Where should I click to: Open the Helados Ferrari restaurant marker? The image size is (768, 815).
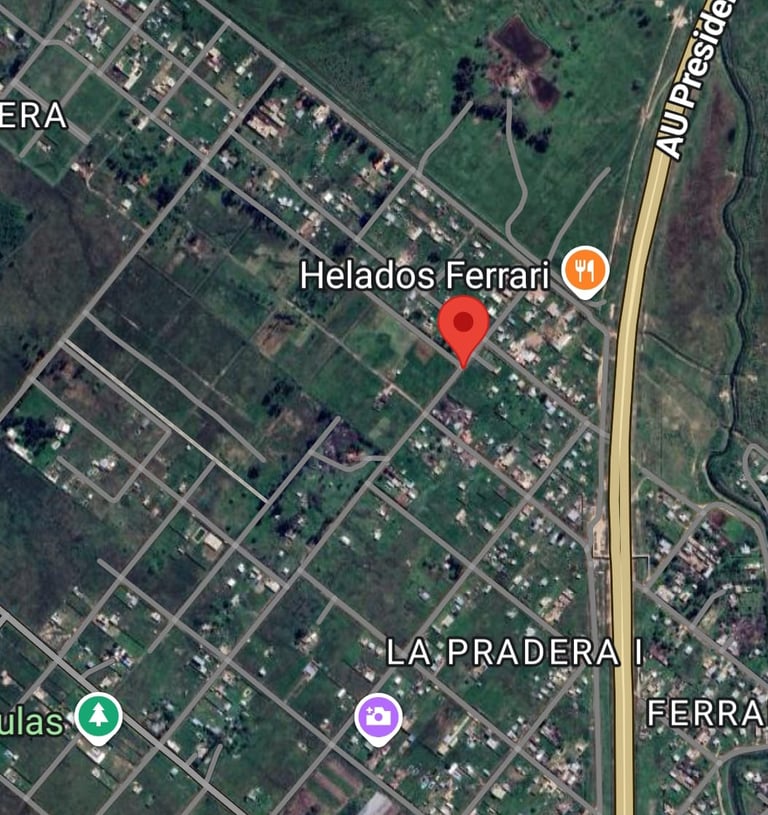coord(585,269)
